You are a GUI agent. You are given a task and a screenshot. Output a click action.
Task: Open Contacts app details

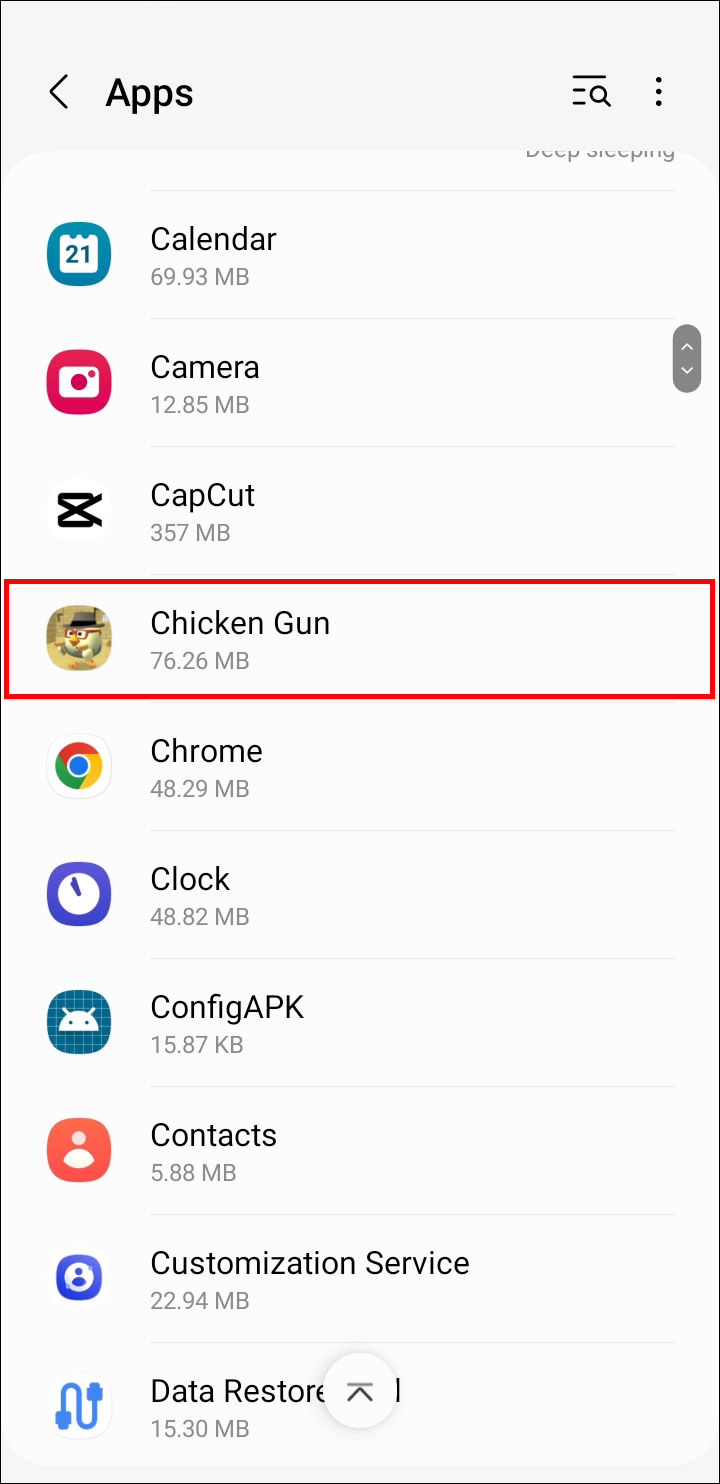[360, 1151]
